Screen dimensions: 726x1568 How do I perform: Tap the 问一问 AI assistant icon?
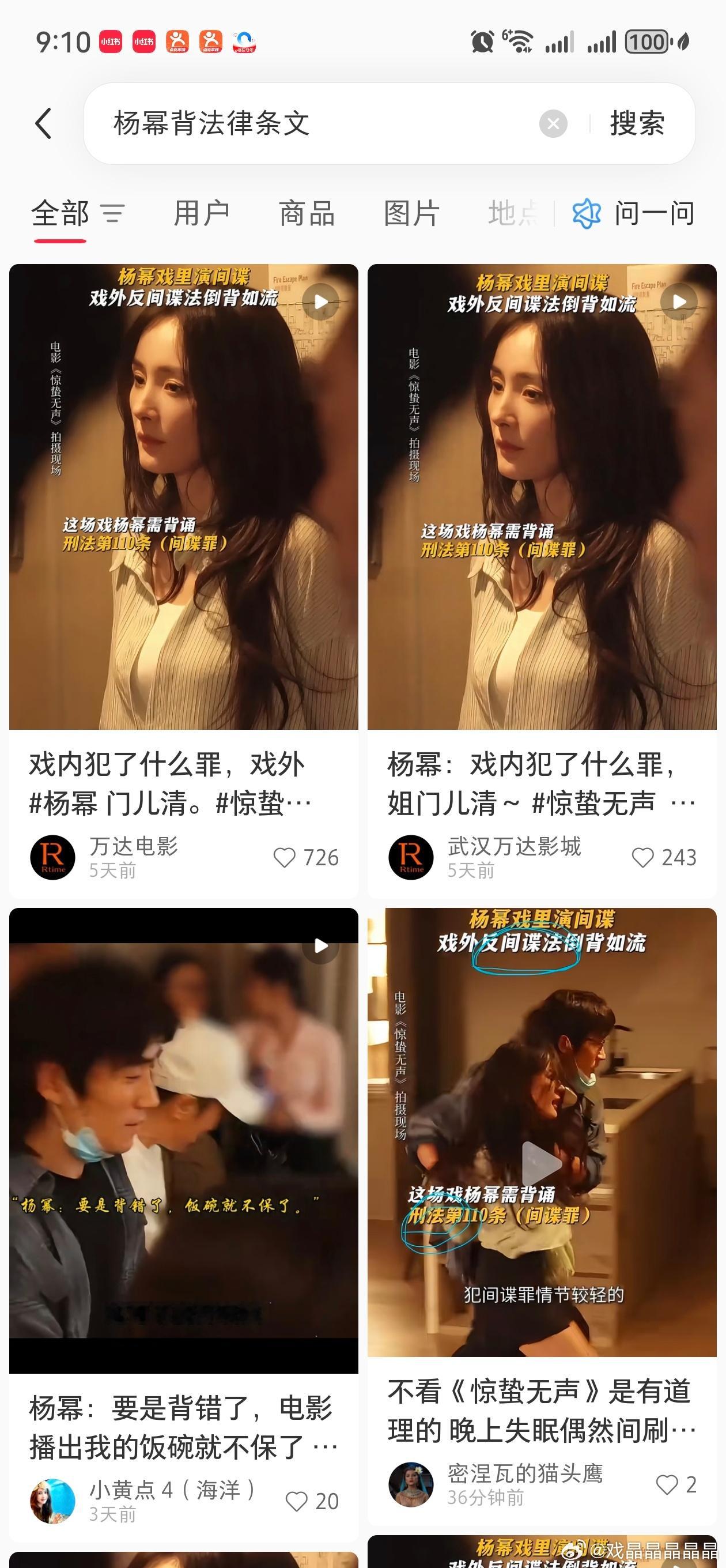[588, 213]
